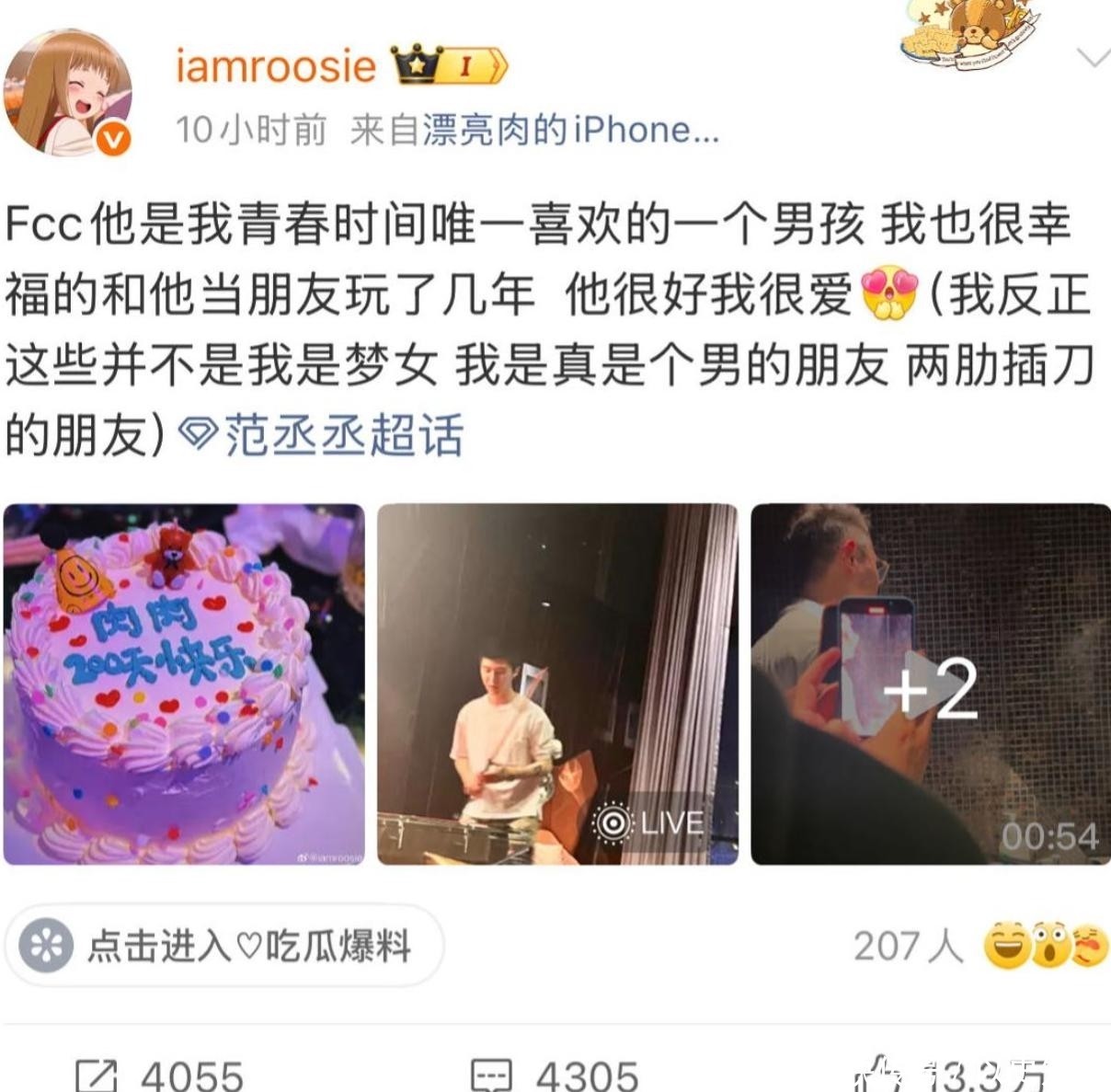1111x1092 pixels.
Task: Open the 4305 comments
Action: pyautogui.click(x=555, y=1074)
